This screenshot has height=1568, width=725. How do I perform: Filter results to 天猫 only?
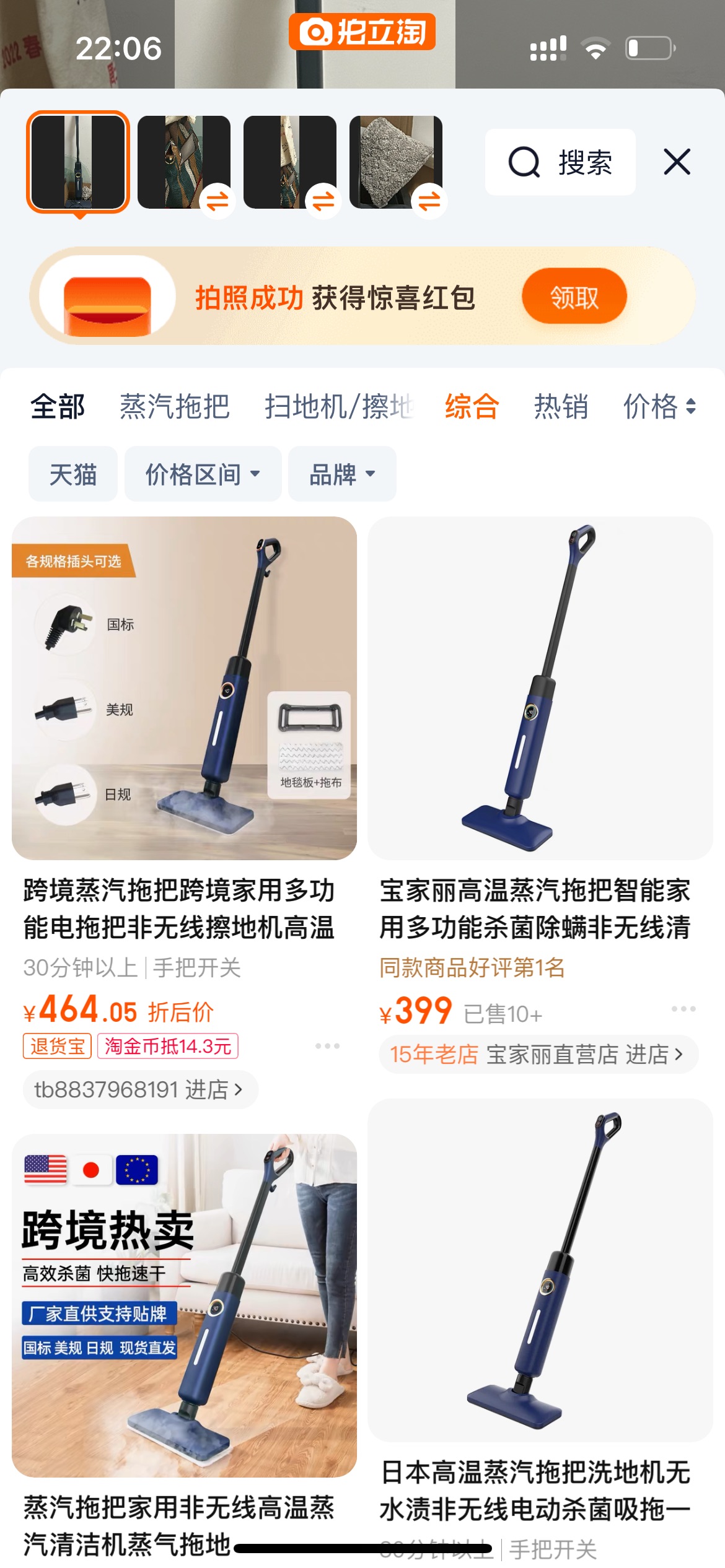click(72, 474)
